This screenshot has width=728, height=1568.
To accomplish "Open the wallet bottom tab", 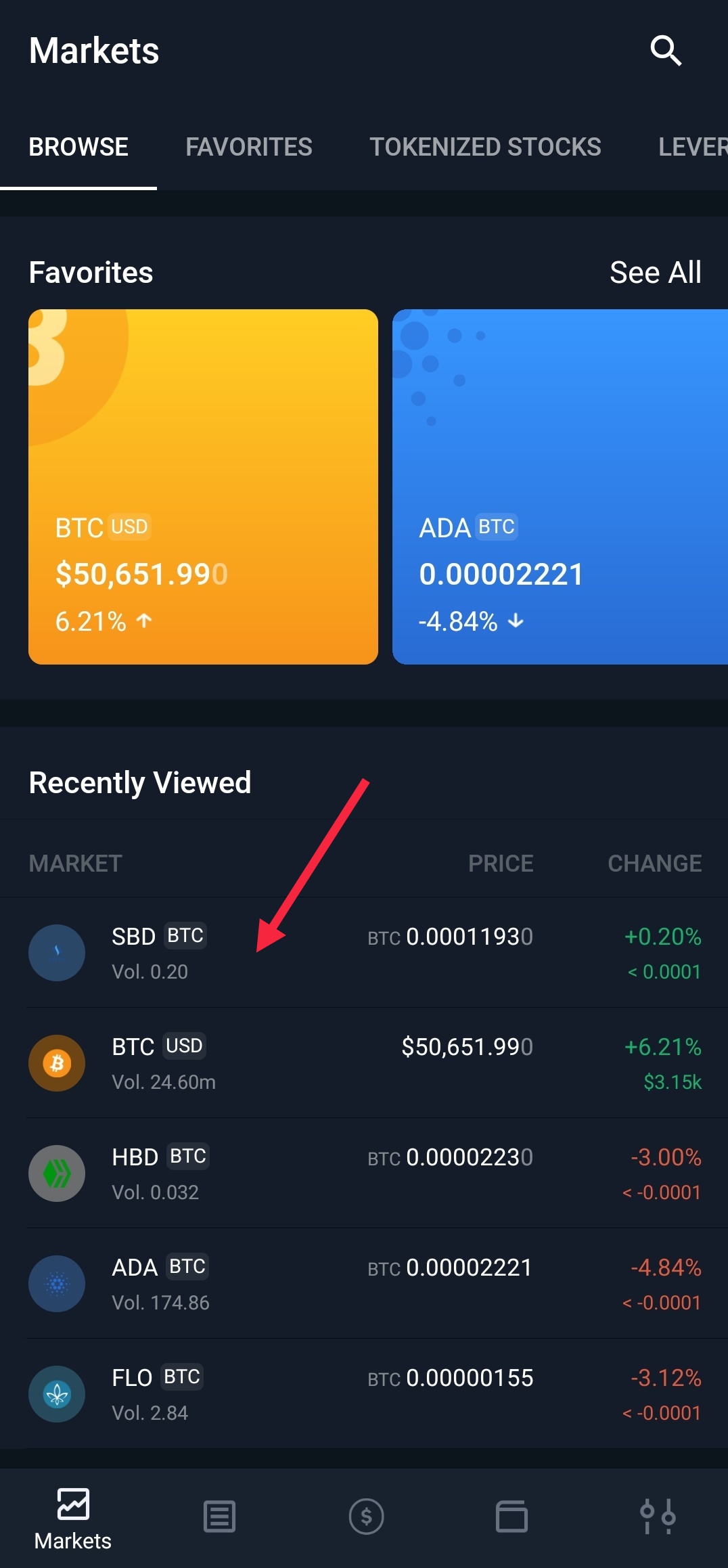I will click(x=511, y=1517).
